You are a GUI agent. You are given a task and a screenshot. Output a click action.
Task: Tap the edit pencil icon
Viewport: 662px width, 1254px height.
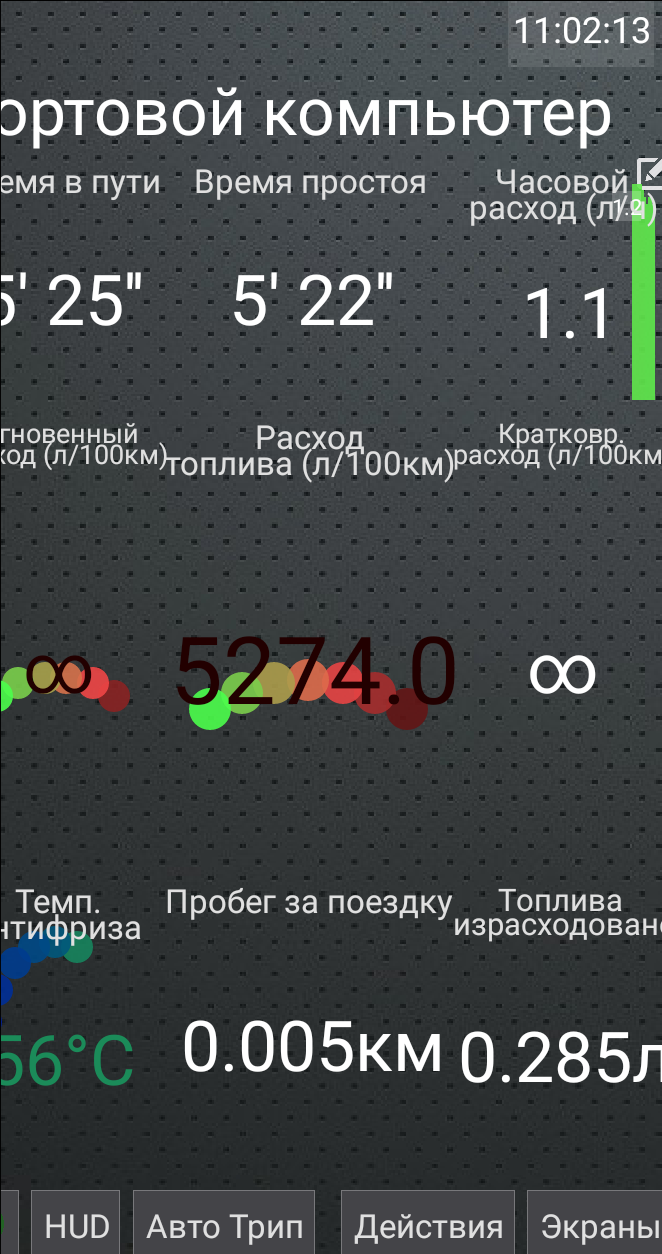[x=651, y=173]
